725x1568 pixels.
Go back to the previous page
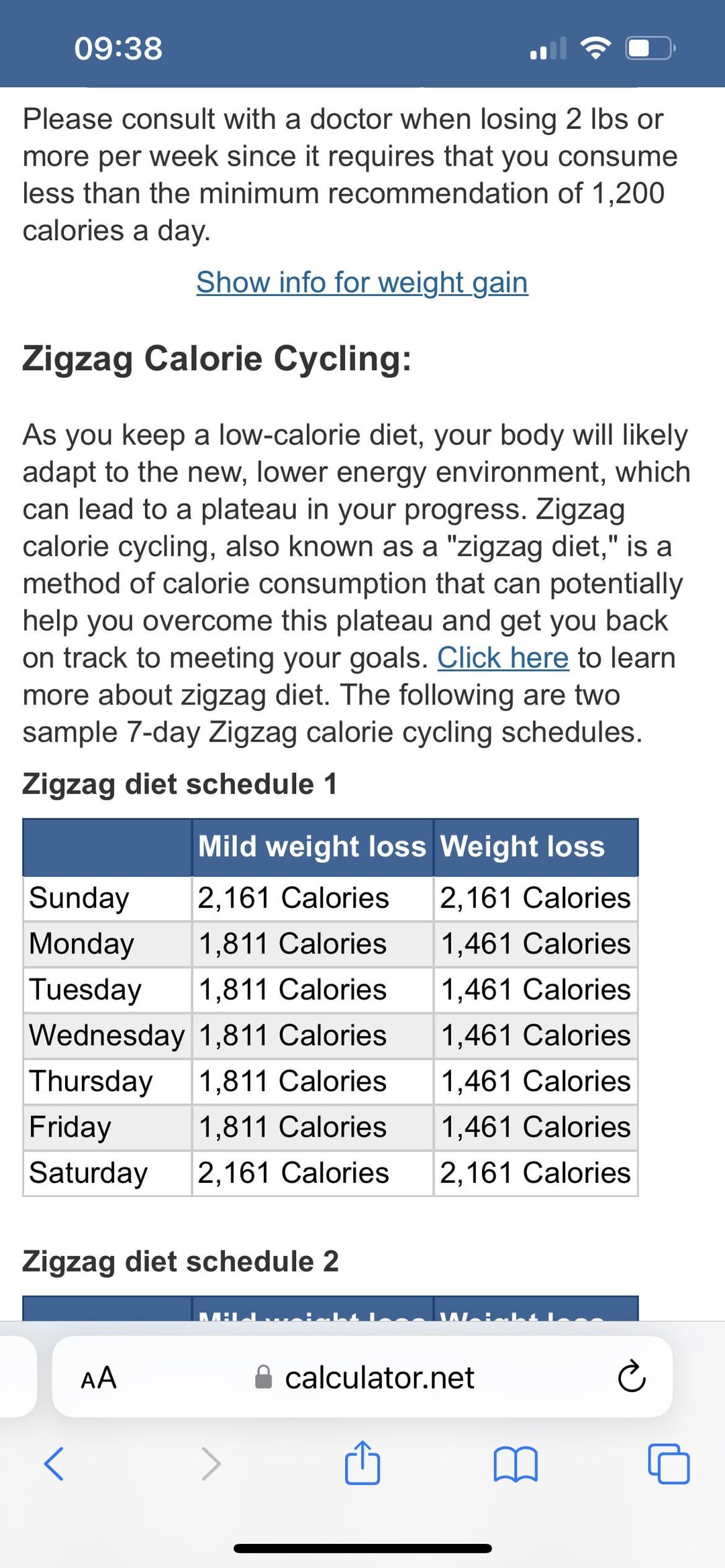pos(54,1463)
